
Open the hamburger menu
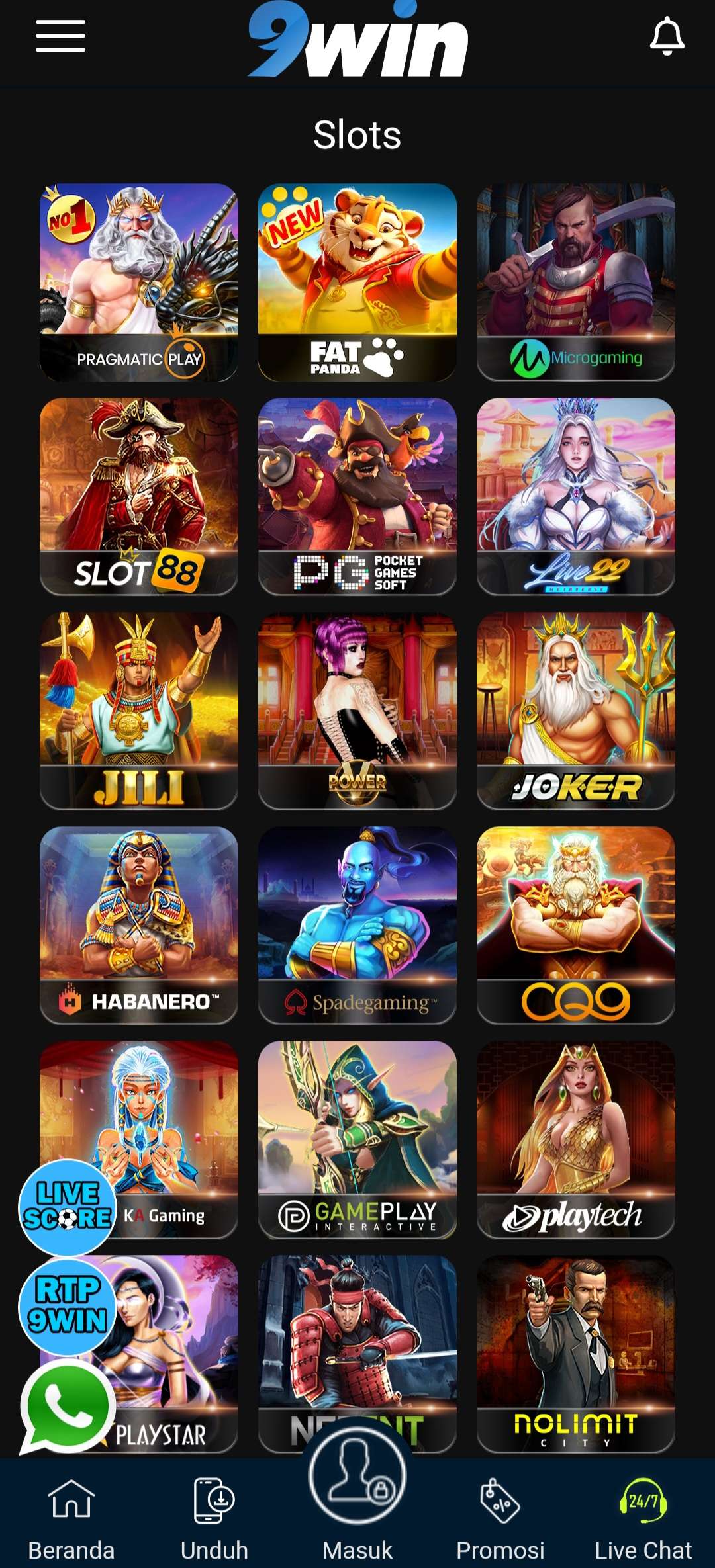60,36
